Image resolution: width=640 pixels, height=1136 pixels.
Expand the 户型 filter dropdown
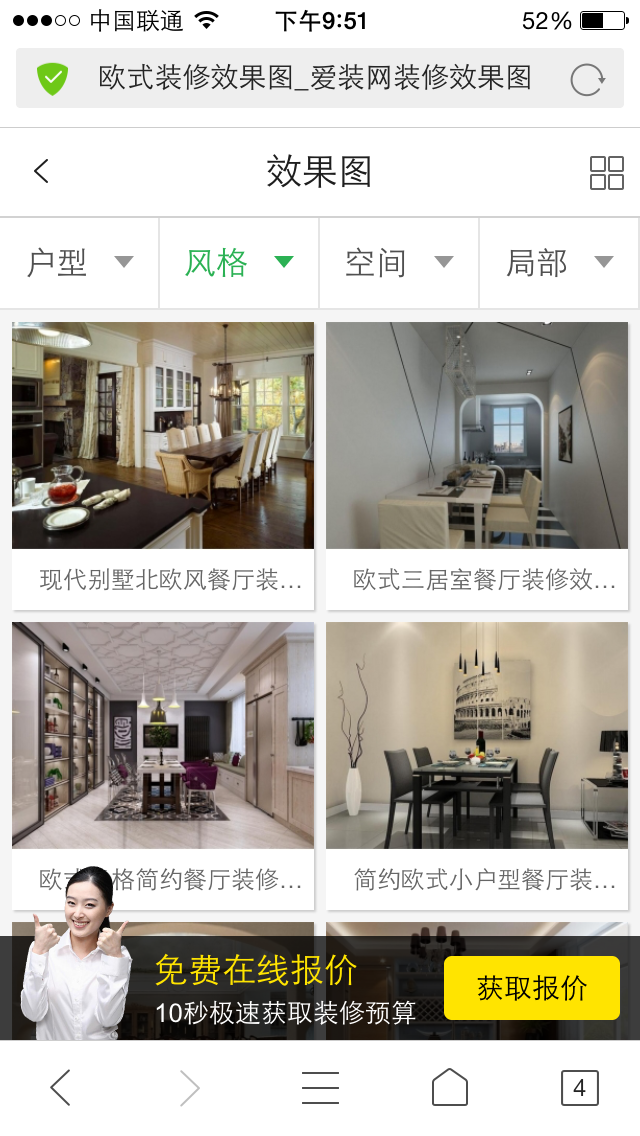pyautogui.click(x=79, y=263)
